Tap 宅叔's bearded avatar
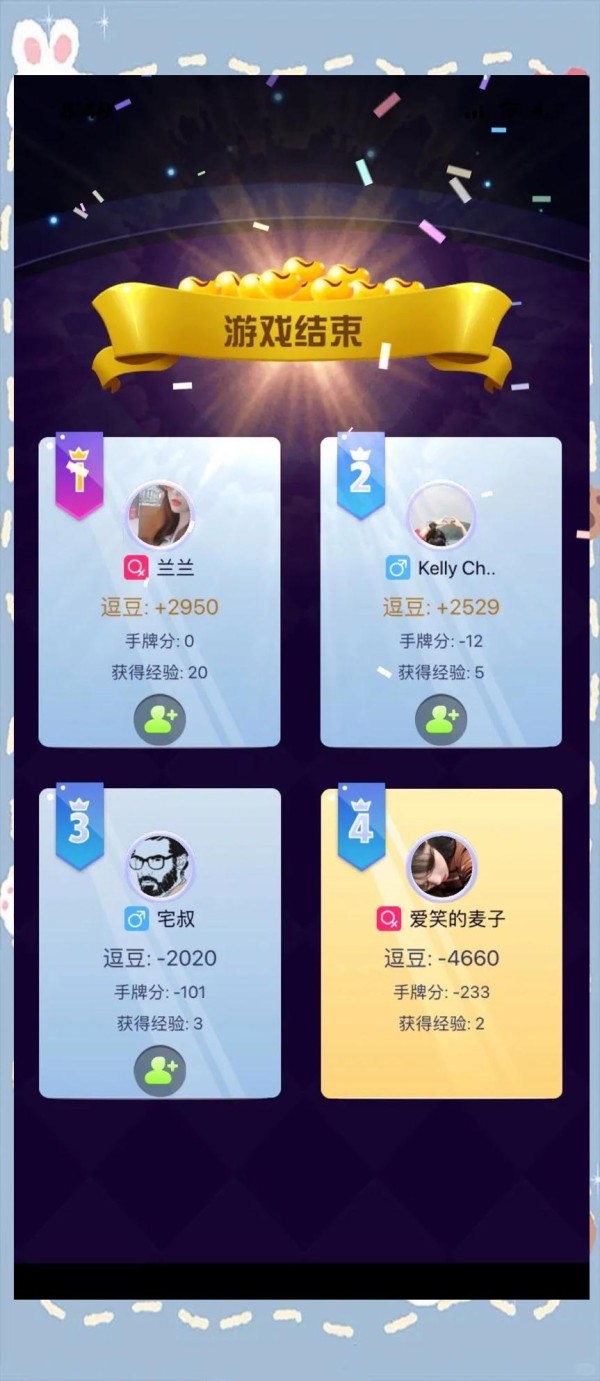600x1381 pixels. coord(160,867)
